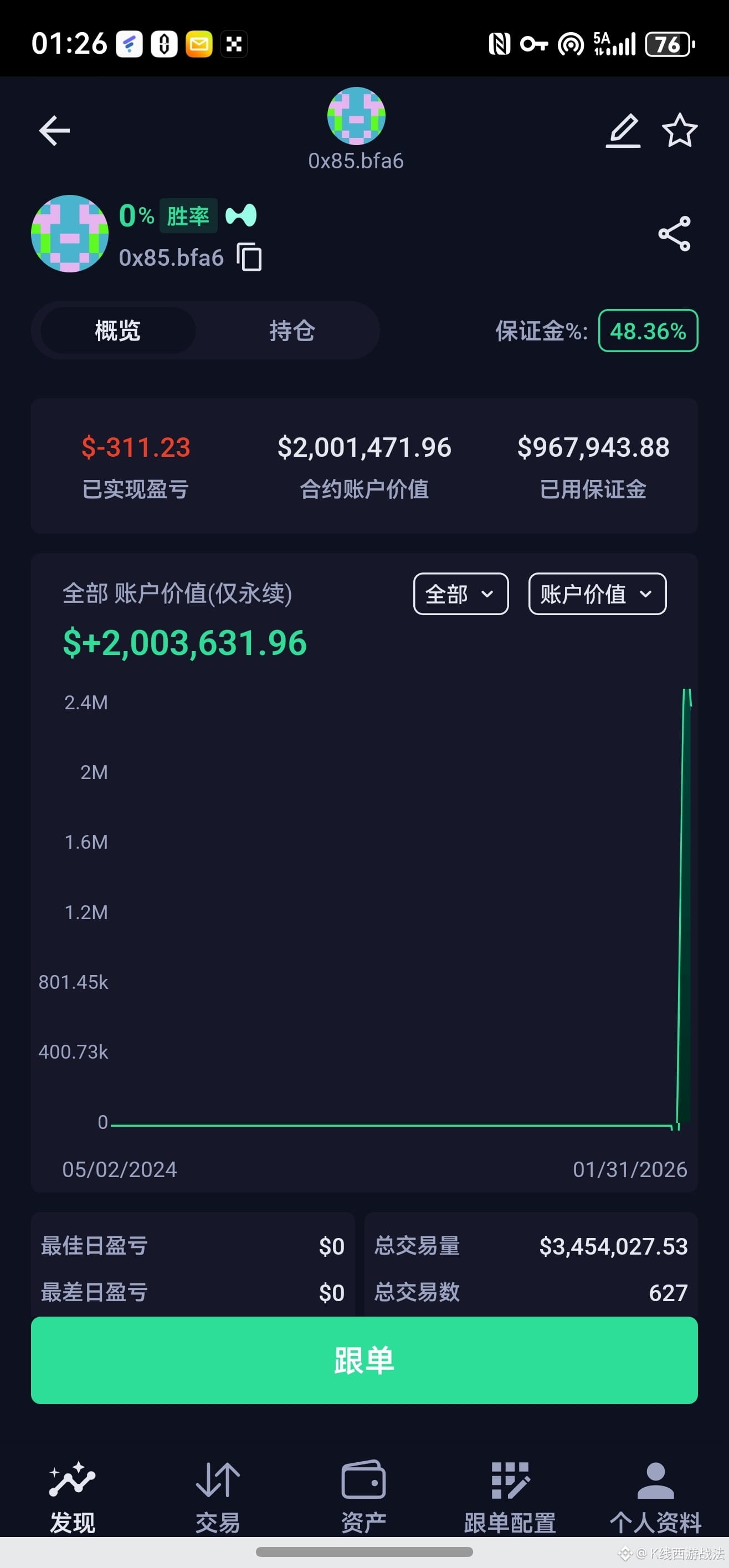Open the 跟单配置 tab
The width and height of the screenshot is (729, 1568).
510,1496
